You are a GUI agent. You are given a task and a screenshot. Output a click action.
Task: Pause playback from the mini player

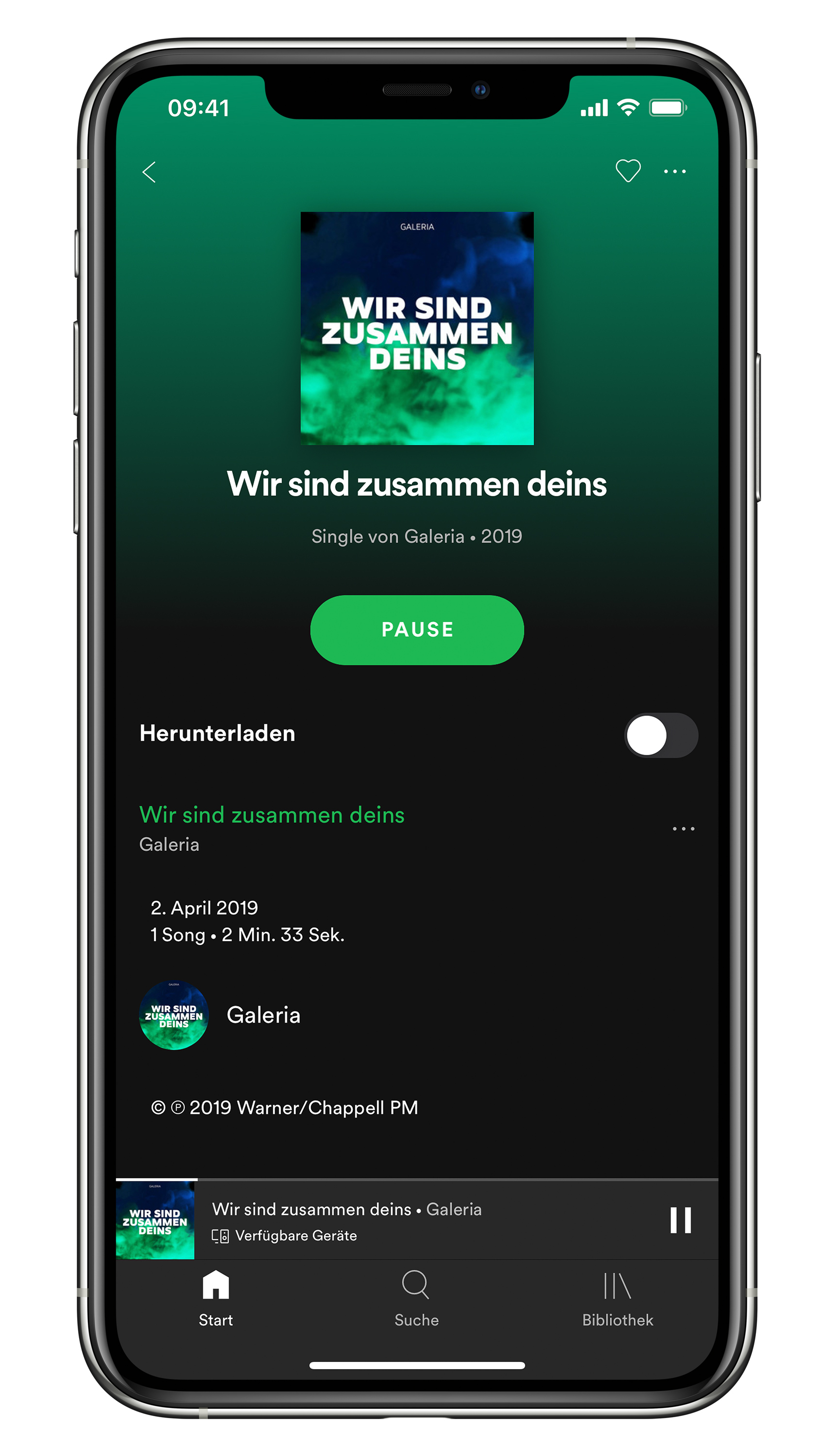point(681,1220)
